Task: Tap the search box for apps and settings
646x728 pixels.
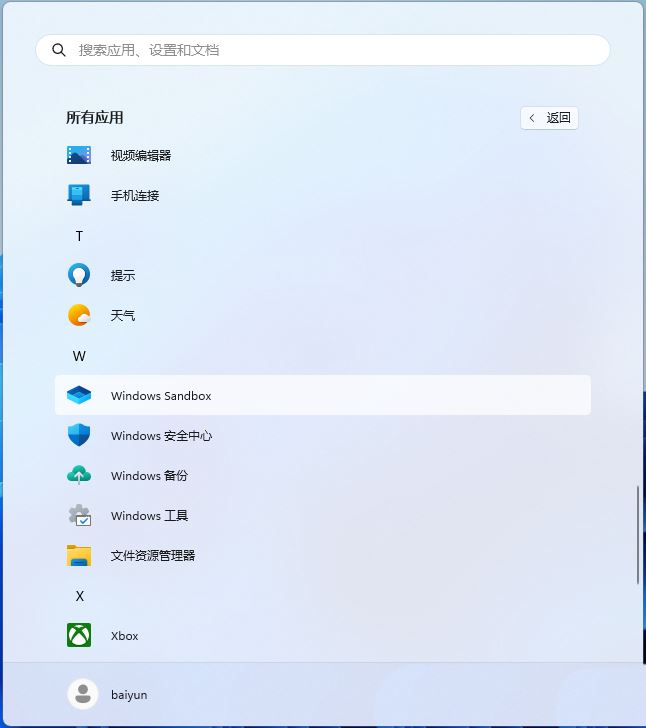Action: click(322, 50)
